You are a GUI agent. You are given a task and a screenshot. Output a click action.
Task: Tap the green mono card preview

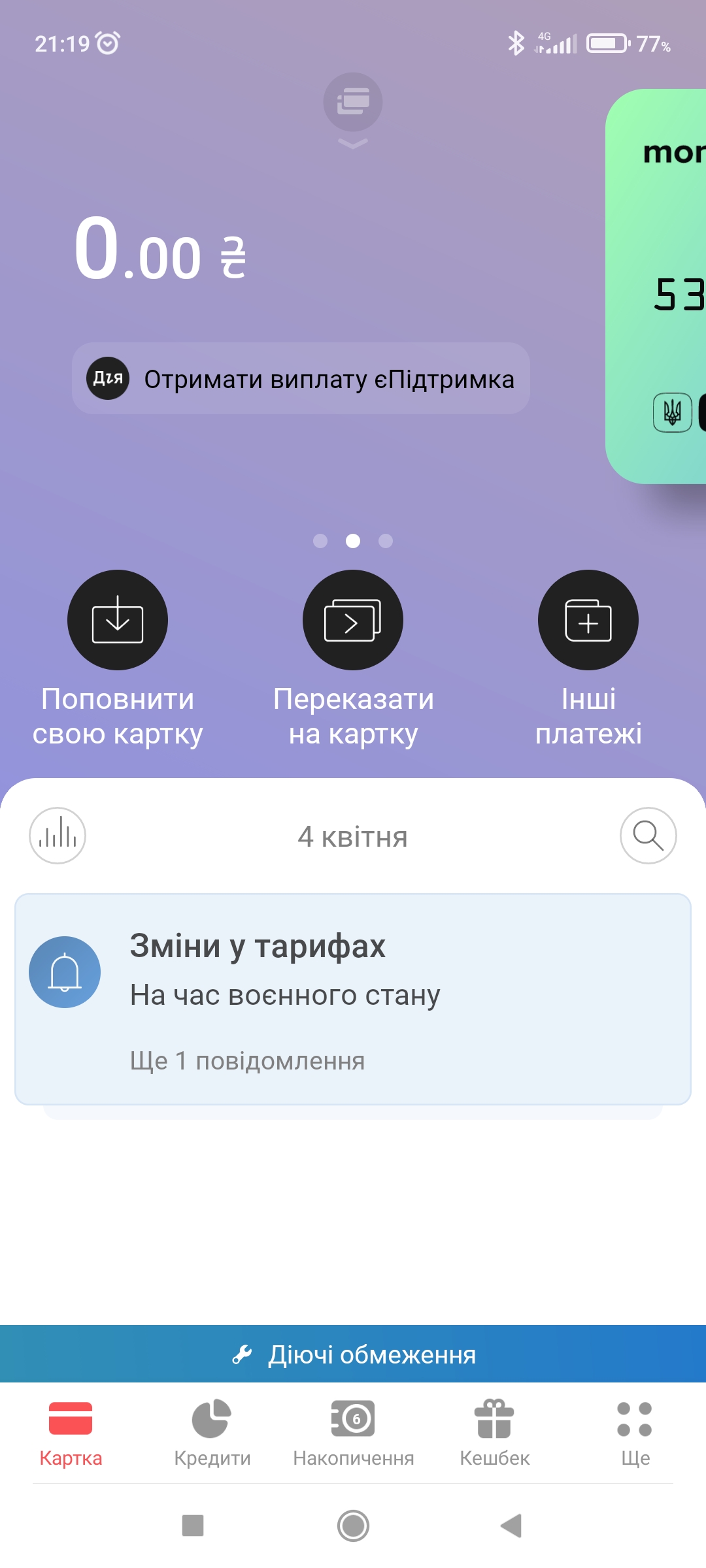tap(660, 287)
